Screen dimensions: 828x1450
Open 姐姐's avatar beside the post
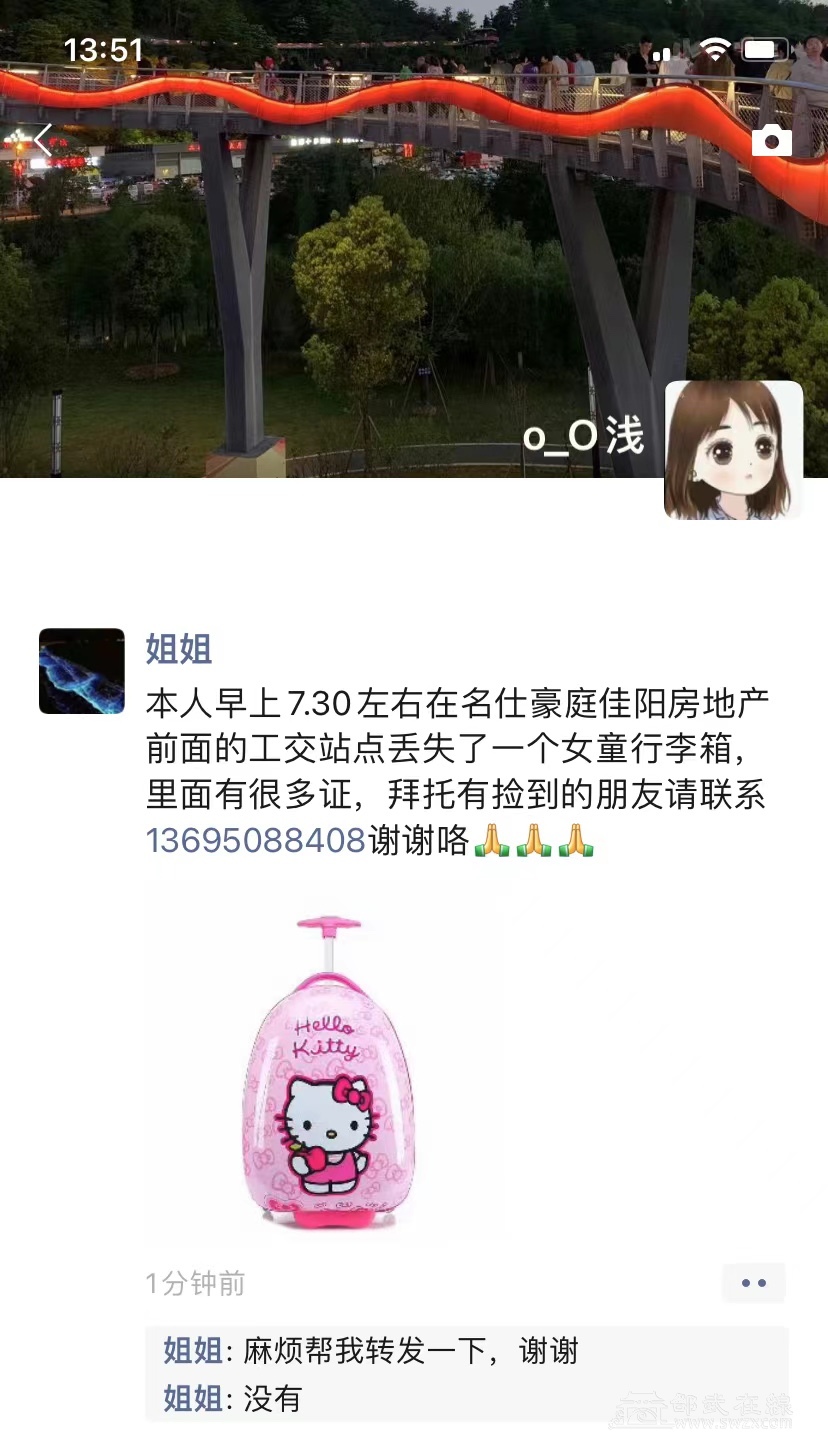[x=82, y=671]
